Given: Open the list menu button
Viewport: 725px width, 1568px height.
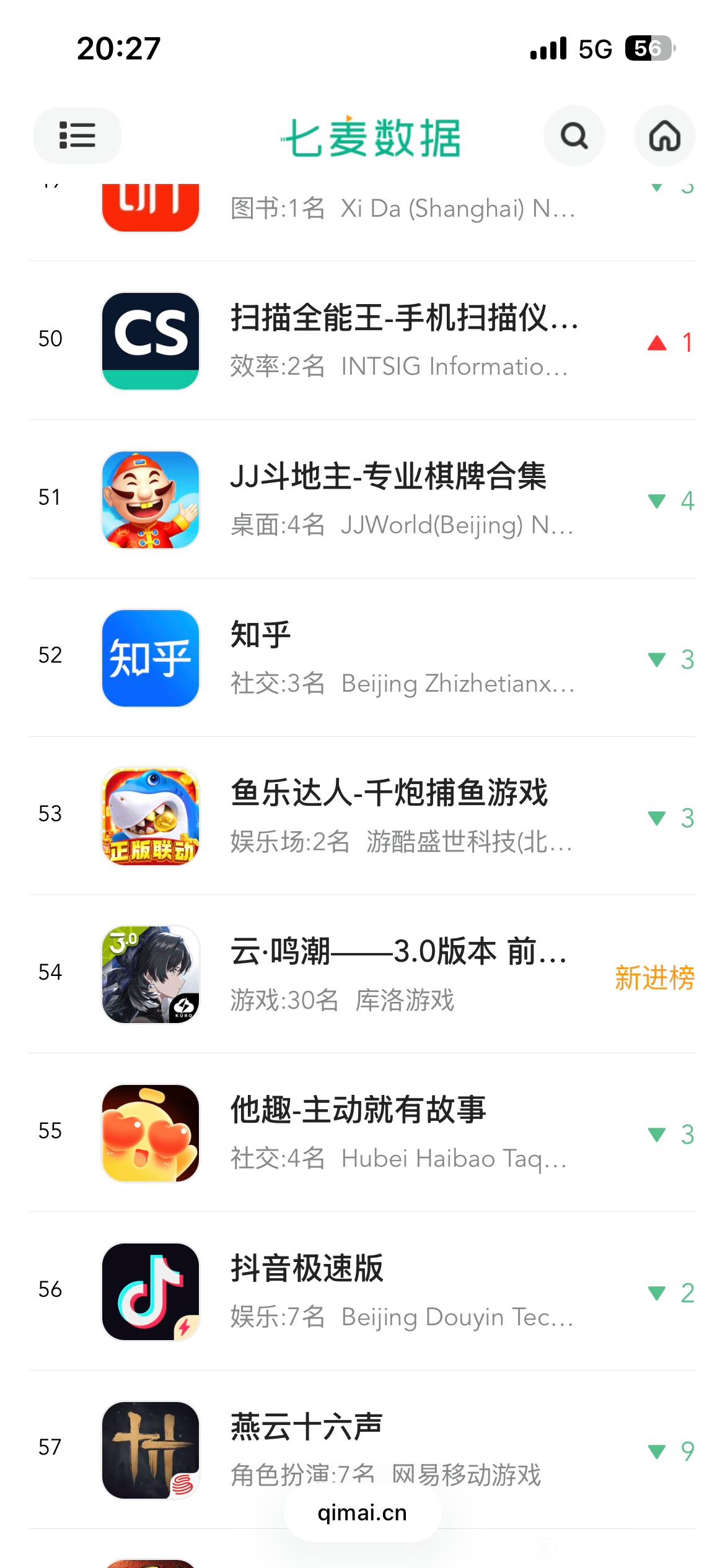Looking at the screenshot, I should (x=77, y=136).
